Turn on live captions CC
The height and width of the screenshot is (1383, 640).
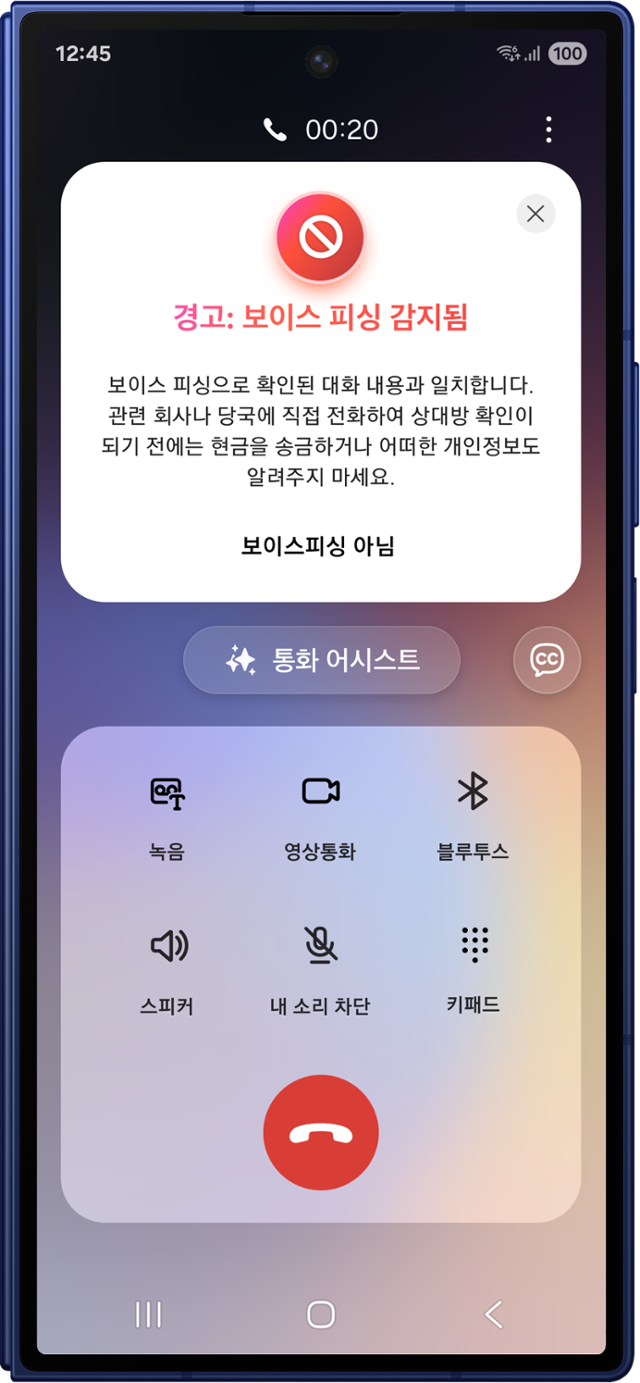(546, 660)
